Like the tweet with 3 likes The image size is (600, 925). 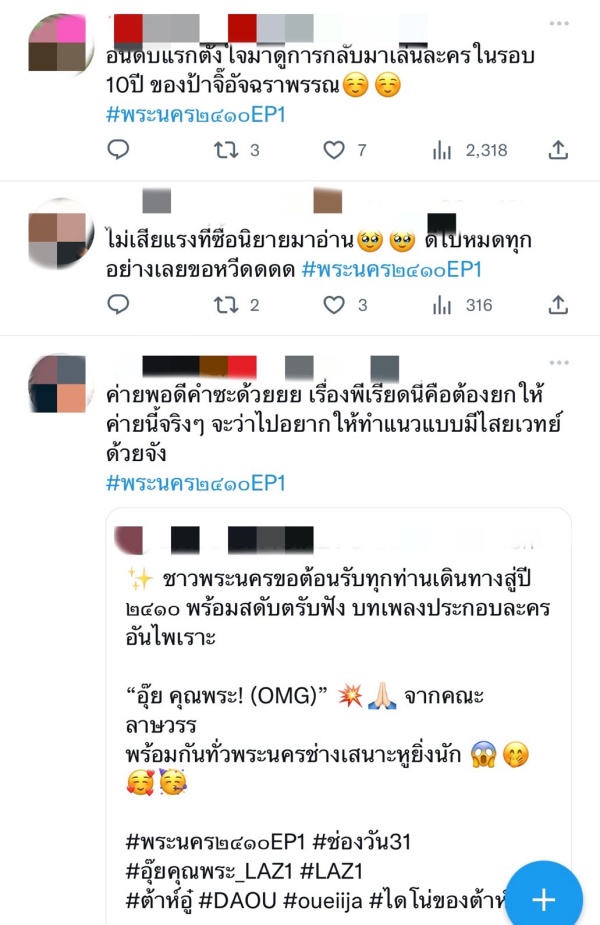[334, 305]
